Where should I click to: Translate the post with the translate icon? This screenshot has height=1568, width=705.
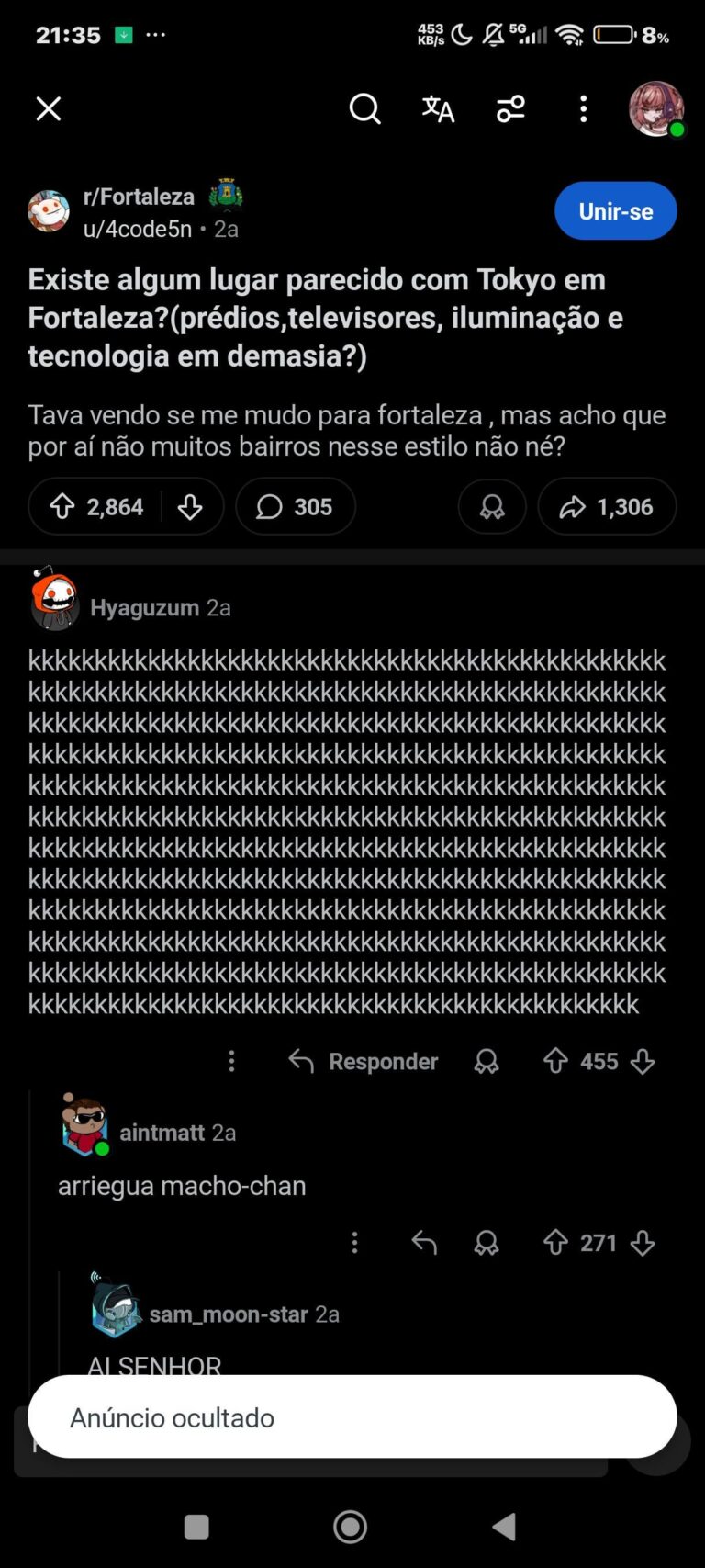[438, 109]
